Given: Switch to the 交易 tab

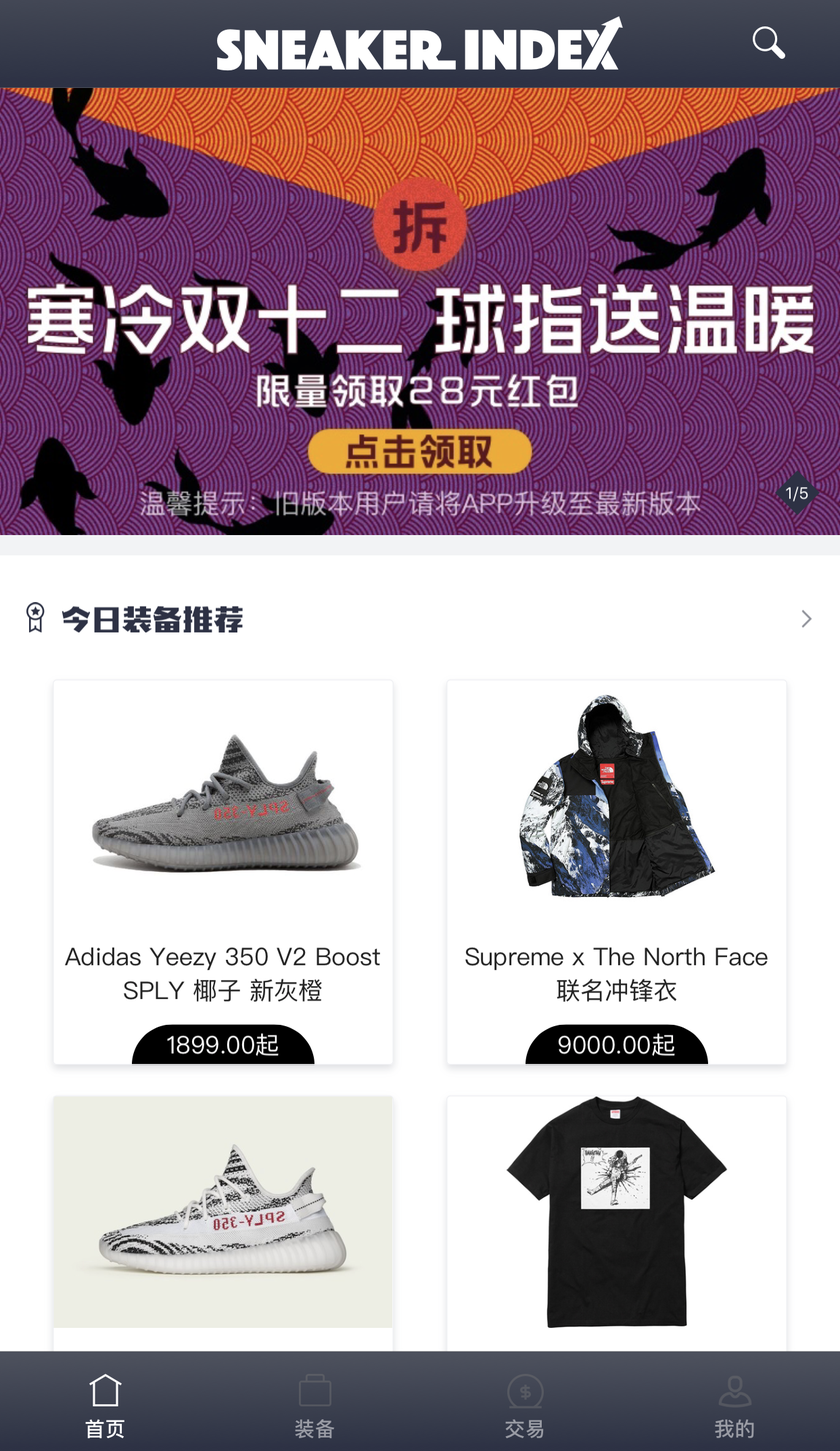Looking at the screenshot, I should [525, 1404].
